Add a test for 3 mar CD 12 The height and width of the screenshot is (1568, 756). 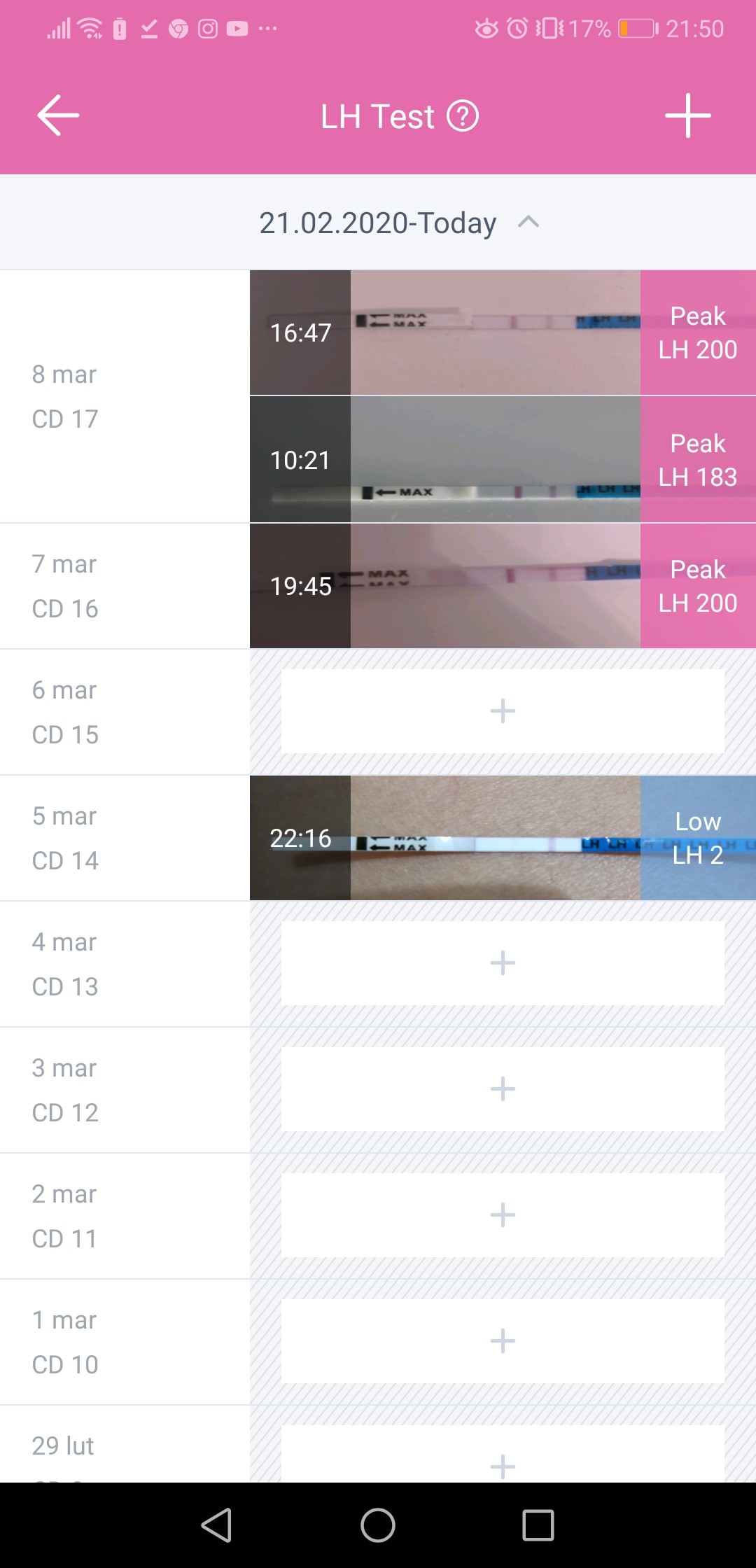click(x=502, y=1089)
